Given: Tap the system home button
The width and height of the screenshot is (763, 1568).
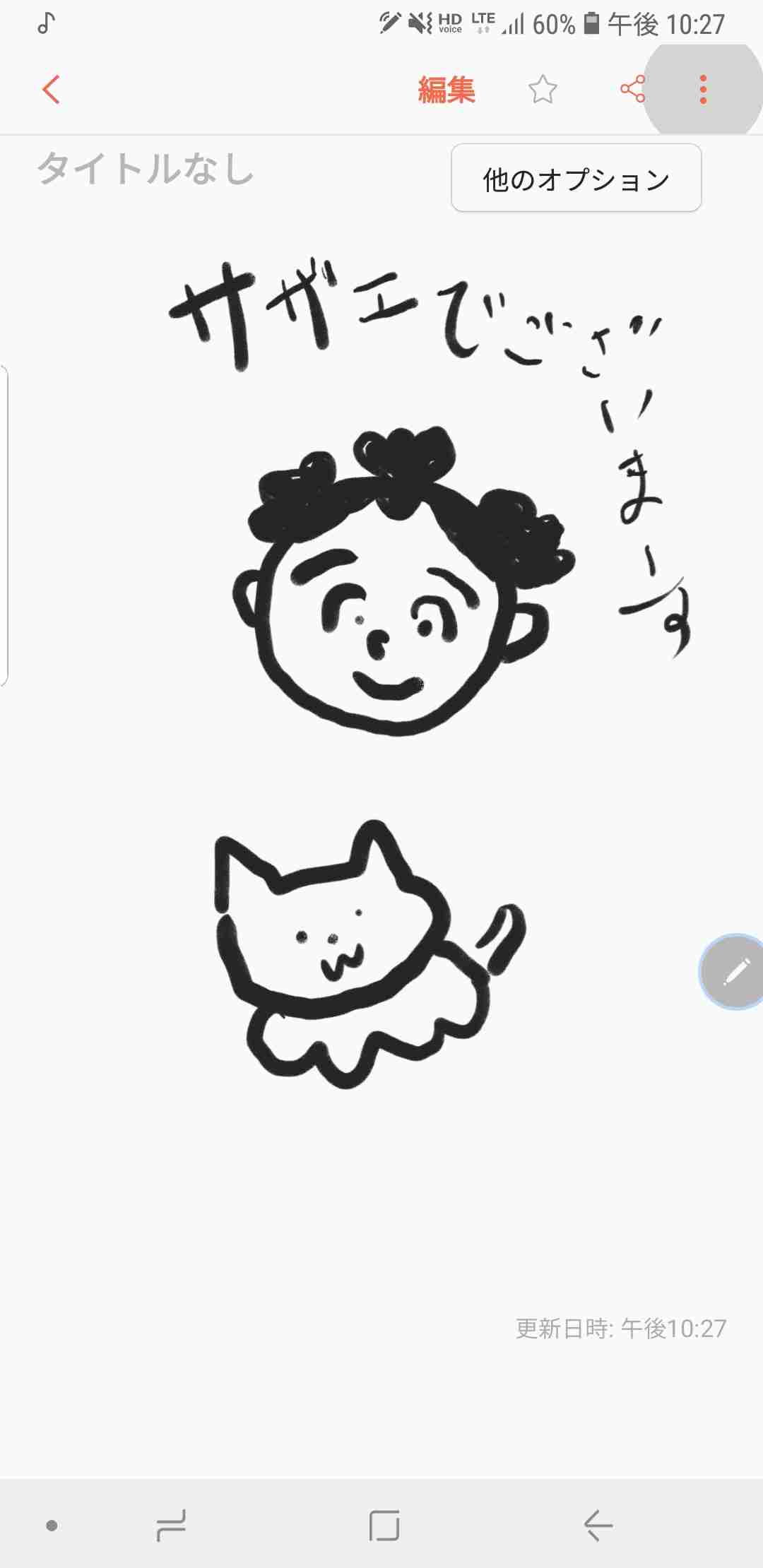Looking at the screenshot, I should (x=384, y=1526).
